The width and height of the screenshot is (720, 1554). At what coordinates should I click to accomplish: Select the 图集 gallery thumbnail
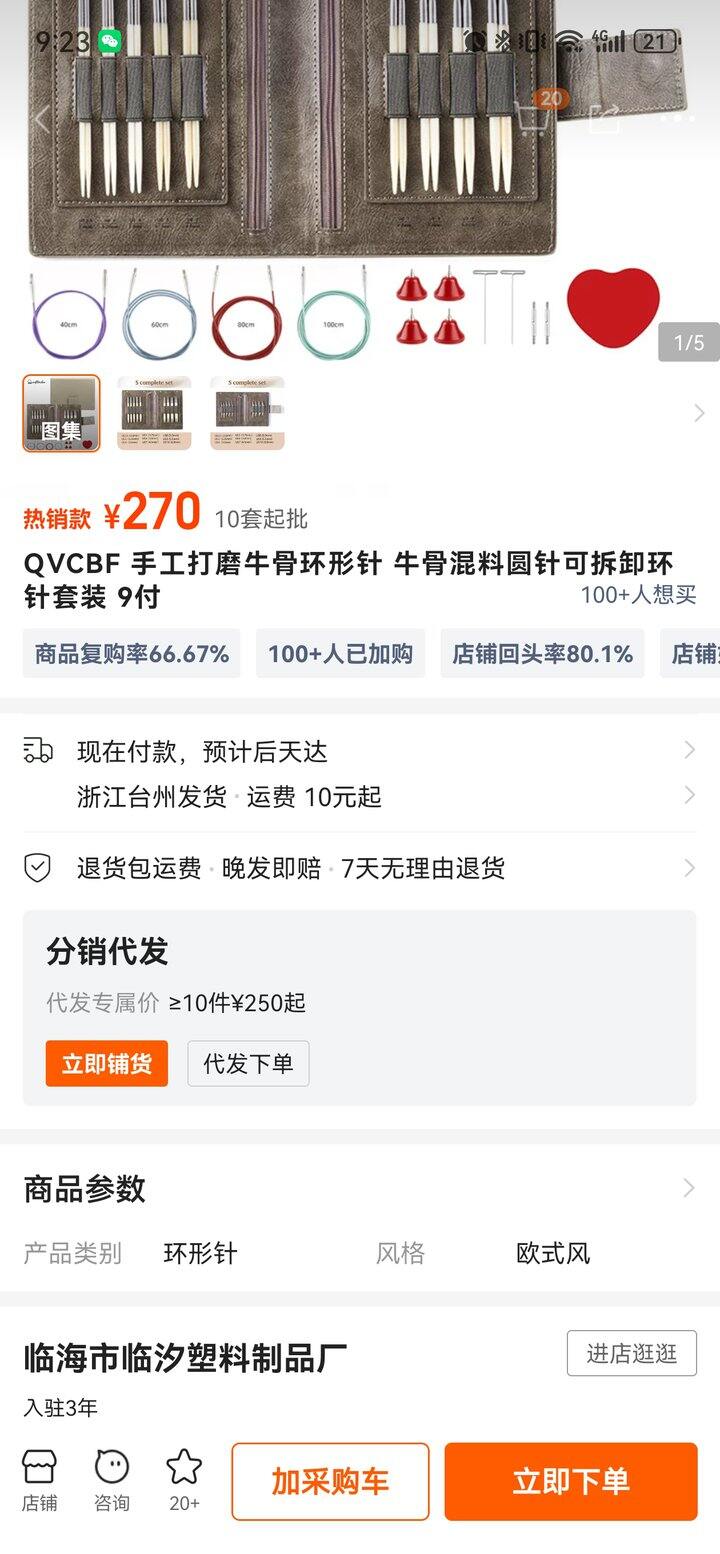point(60,412)
